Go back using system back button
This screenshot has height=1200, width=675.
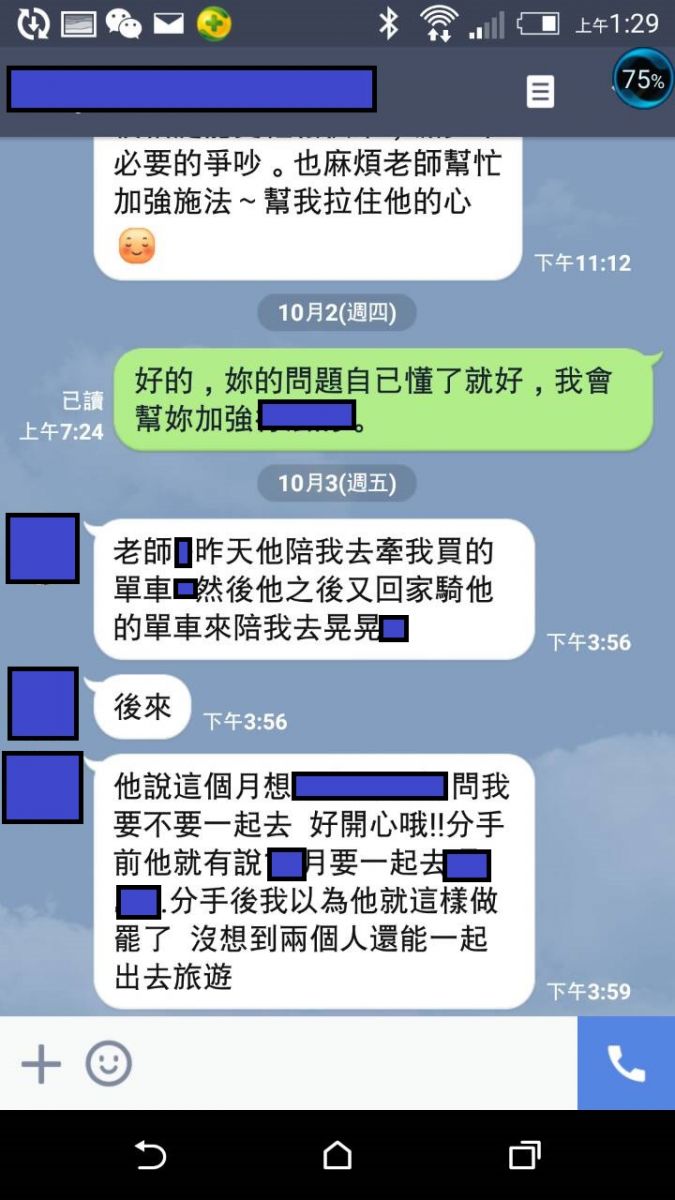tap(150, 1156)
